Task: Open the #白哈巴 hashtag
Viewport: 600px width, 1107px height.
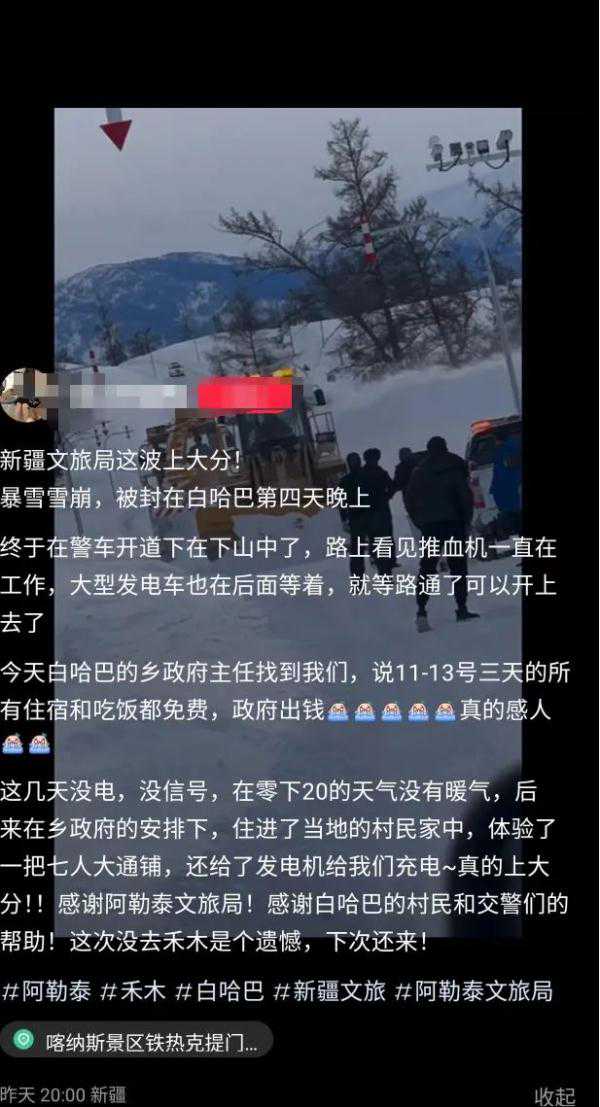Action: click(220, 992)
